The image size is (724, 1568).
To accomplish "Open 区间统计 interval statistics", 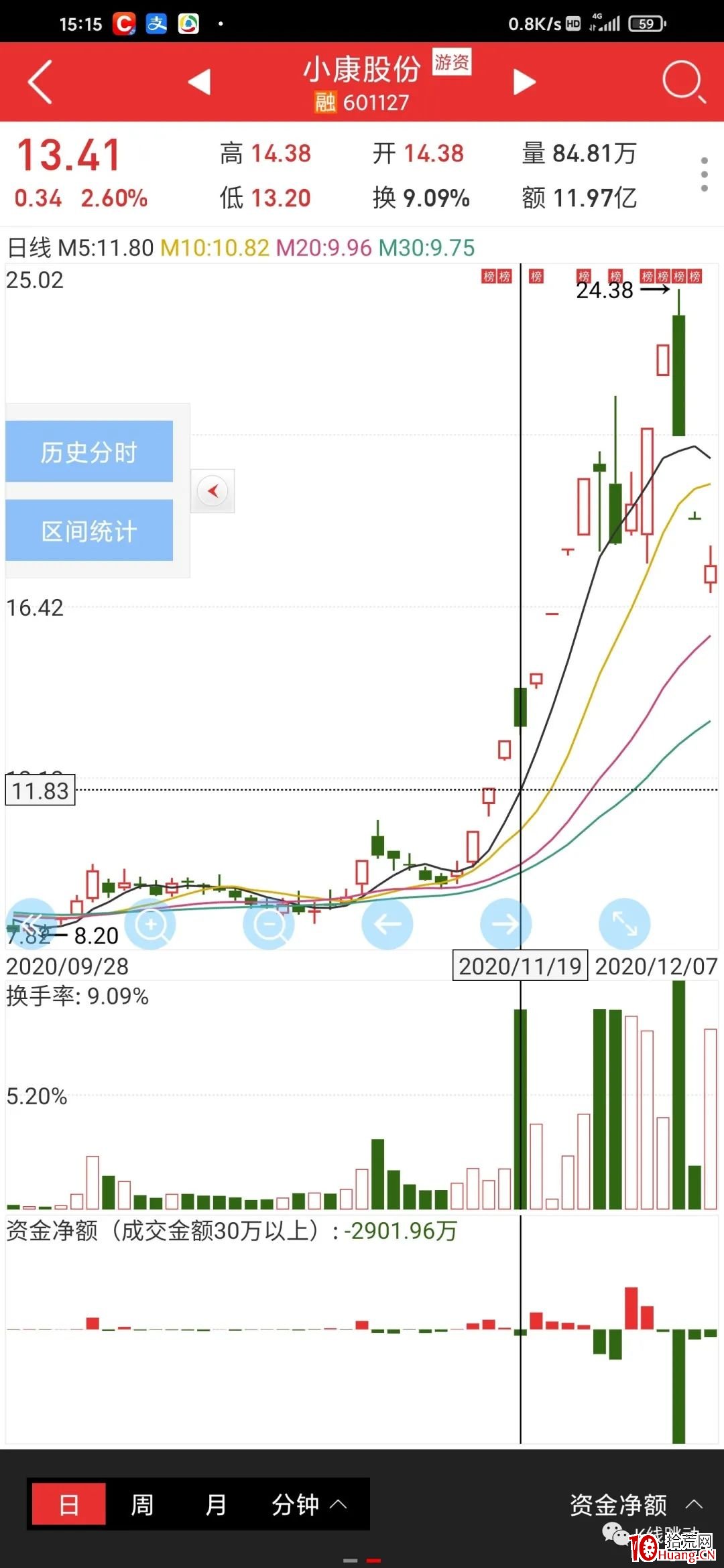I will [x=89, y=530].
